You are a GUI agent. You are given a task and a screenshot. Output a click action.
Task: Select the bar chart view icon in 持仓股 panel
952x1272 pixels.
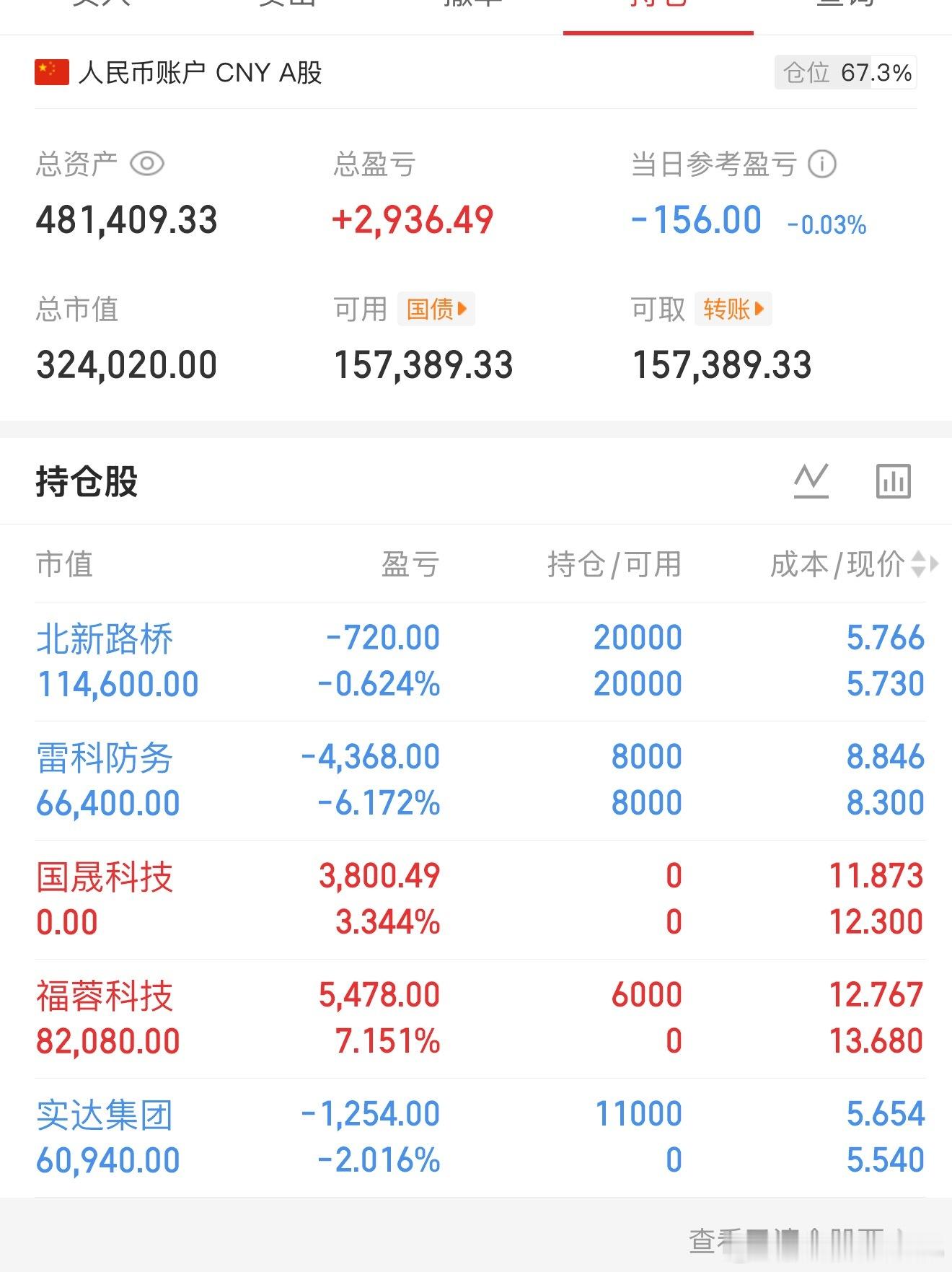coord(893,480)
